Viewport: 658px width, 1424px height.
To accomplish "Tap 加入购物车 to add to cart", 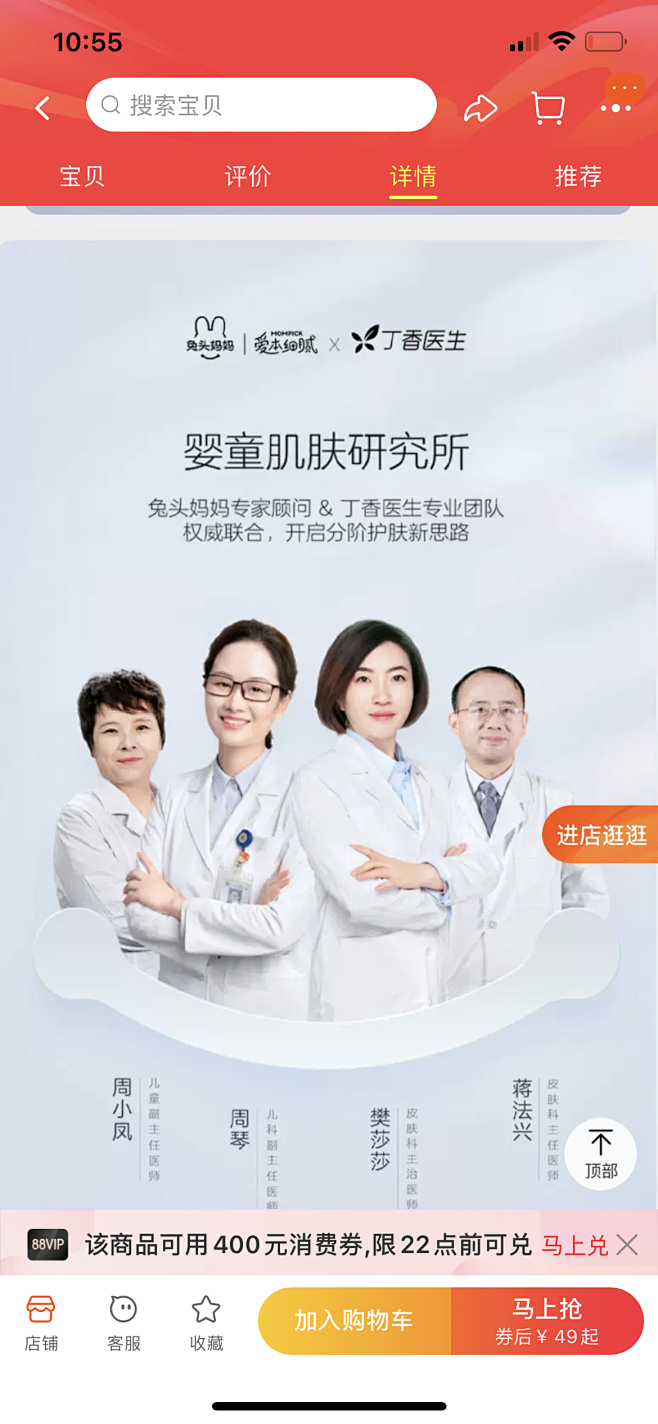I will click(x=354, y=1321).
